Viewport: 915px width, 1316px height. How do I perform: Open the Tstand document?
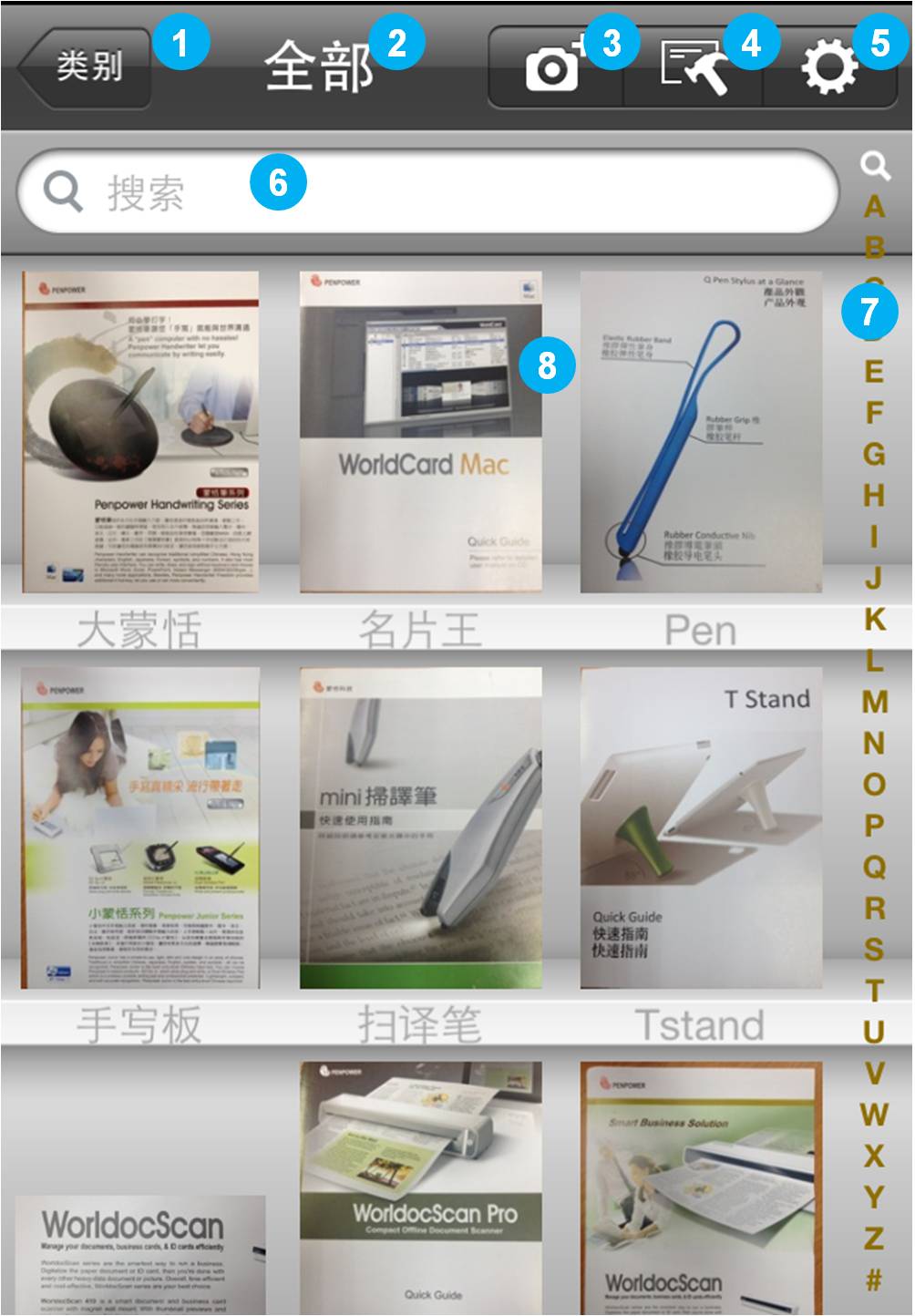tap(700, 828)
